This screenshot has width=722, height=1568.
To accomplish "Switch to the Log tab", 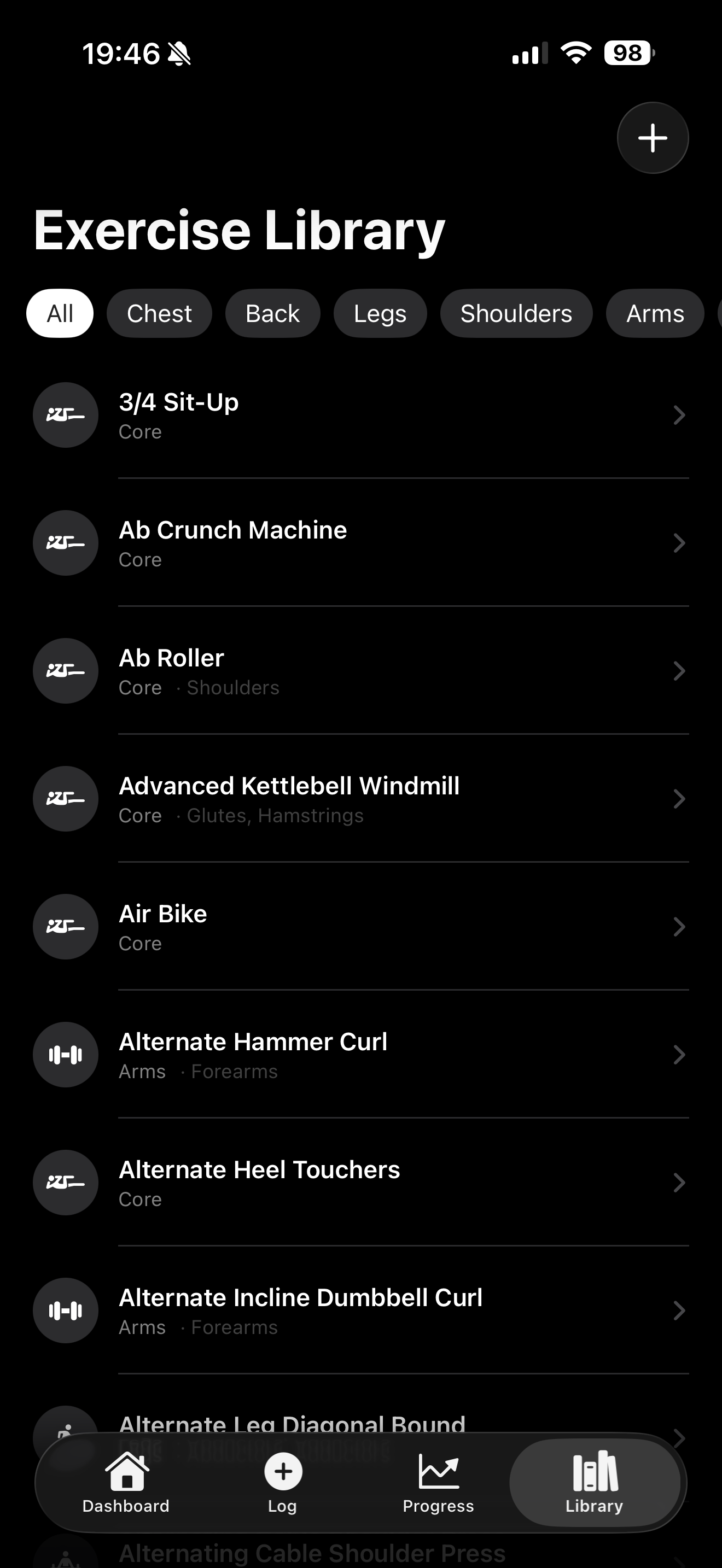I will [282, 1482].
